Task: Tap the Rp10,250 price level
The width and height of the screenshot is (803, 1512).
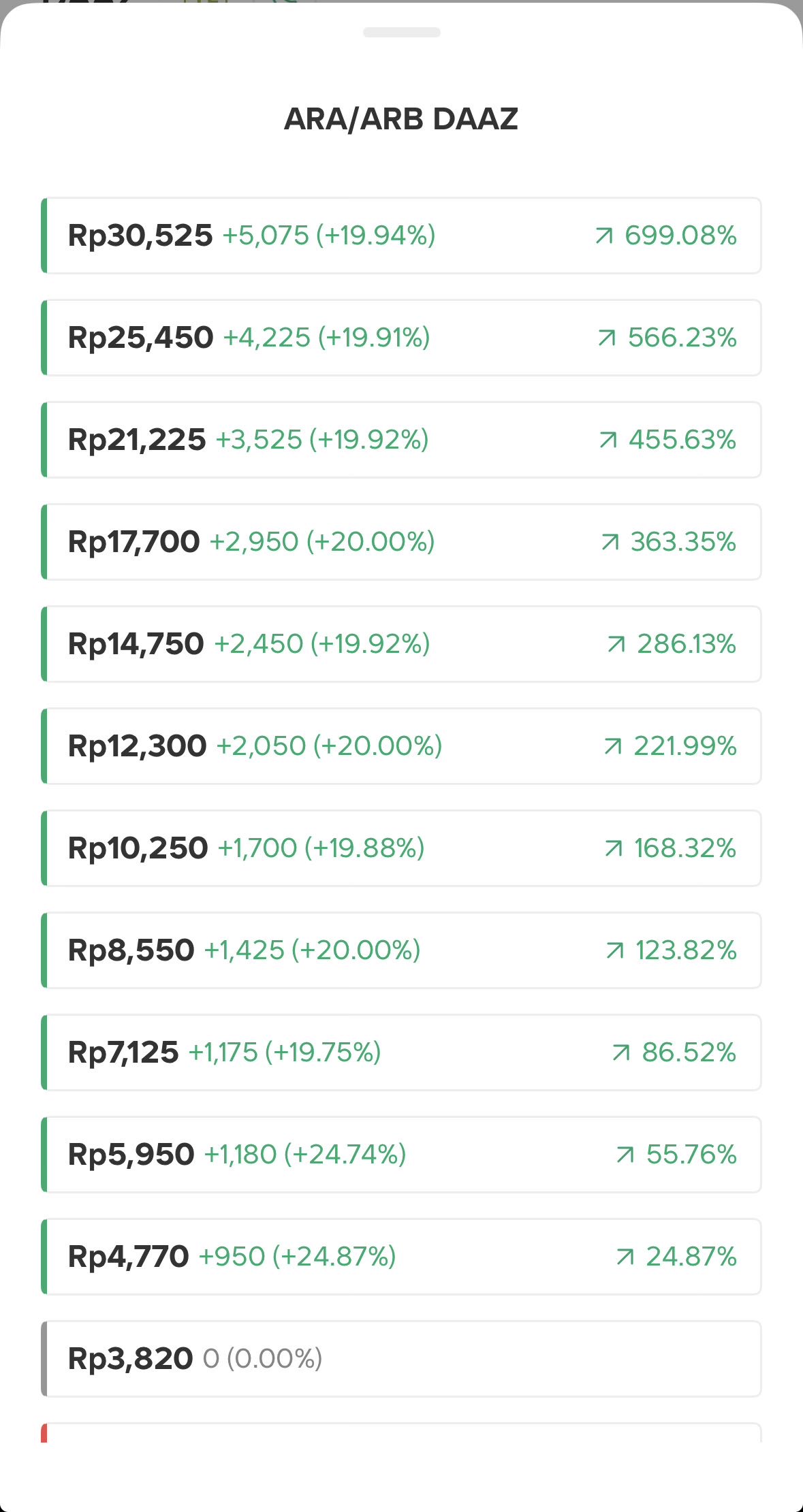Action: [401, 848]
